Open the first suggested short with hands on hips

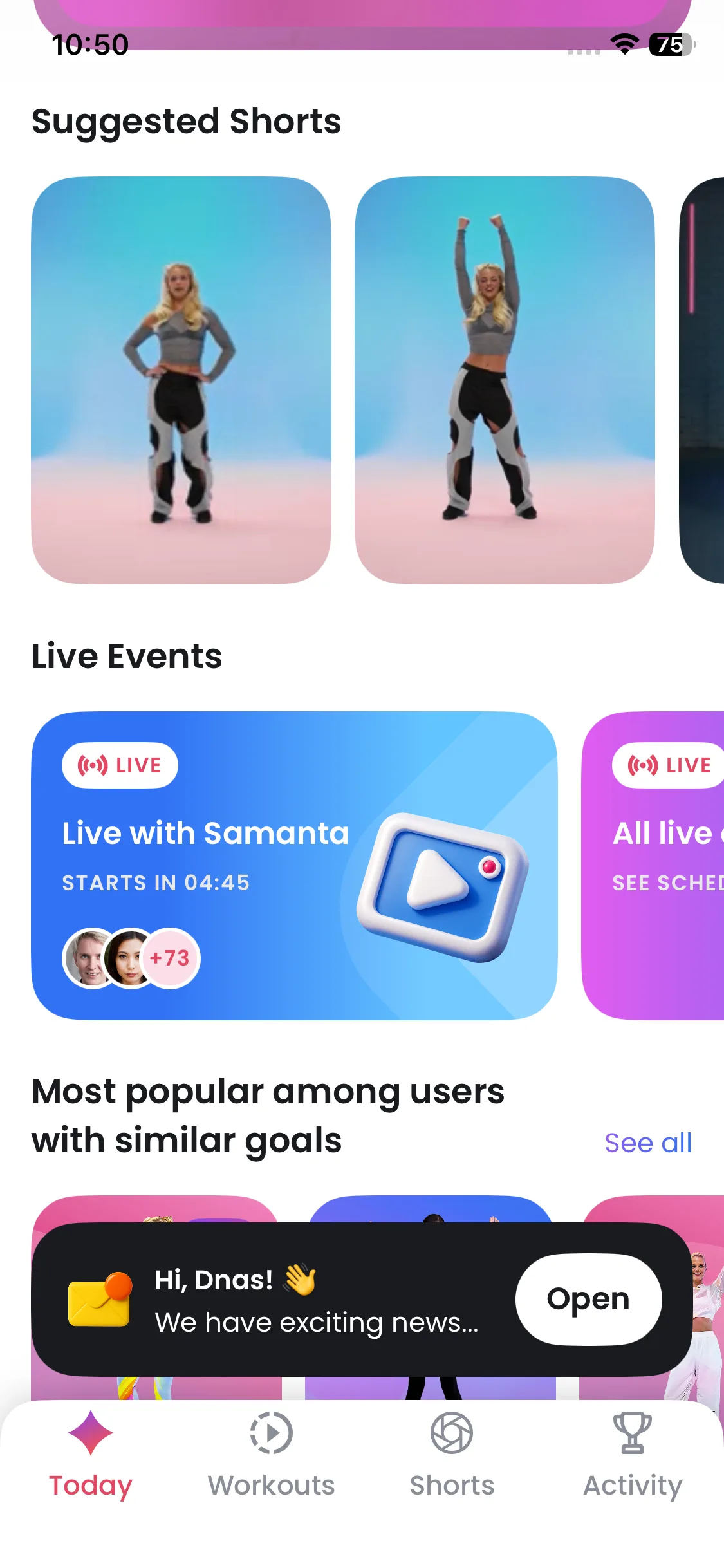(x=181, y=380)
